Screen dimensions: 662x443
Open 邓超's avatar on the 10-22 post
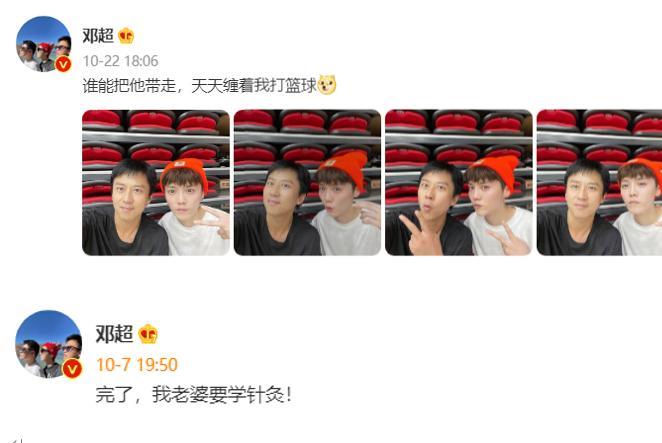[44, 44]
